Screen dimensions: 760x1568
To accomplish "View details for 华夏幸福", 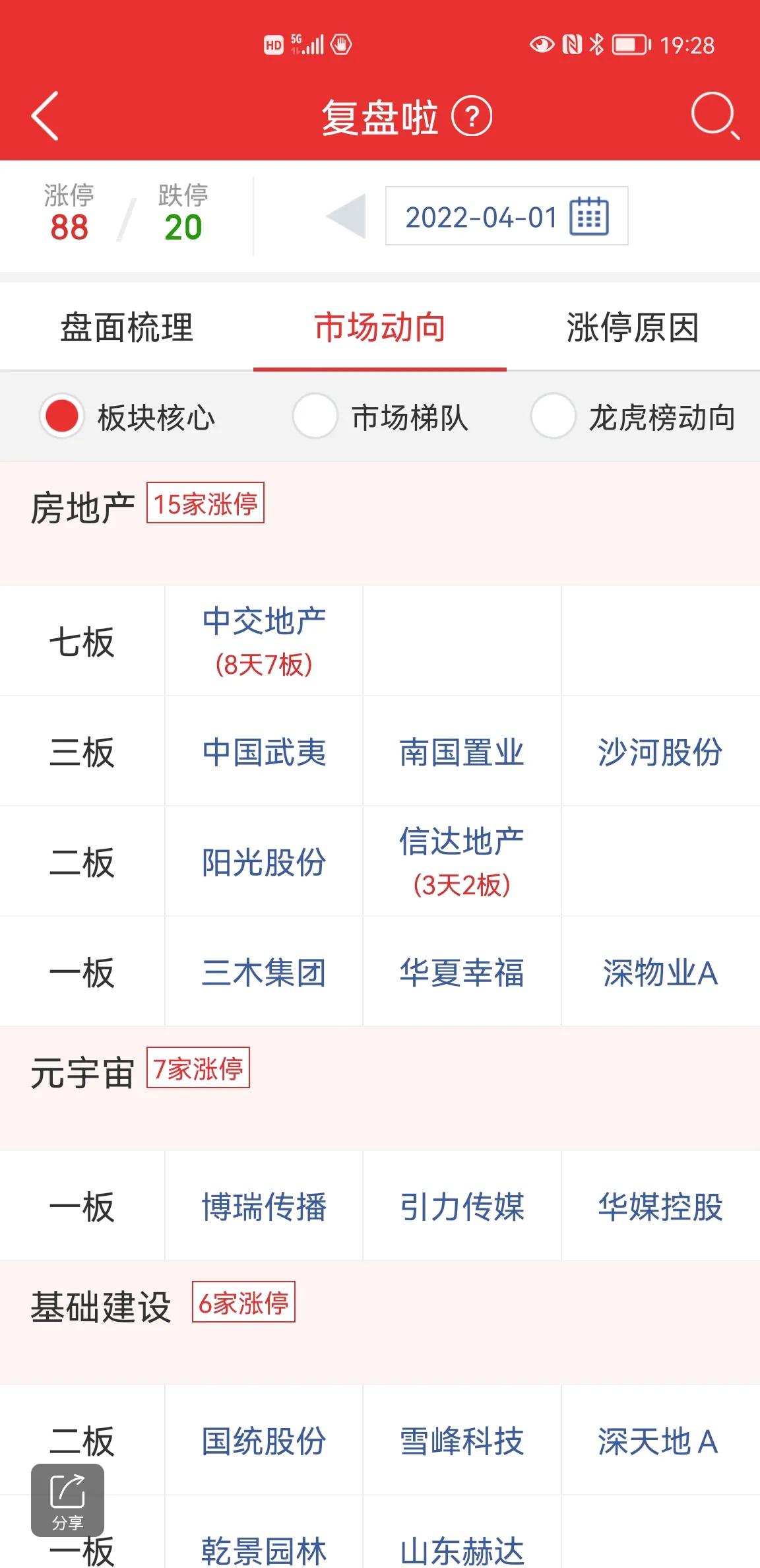I will click(x=462, y=971).
